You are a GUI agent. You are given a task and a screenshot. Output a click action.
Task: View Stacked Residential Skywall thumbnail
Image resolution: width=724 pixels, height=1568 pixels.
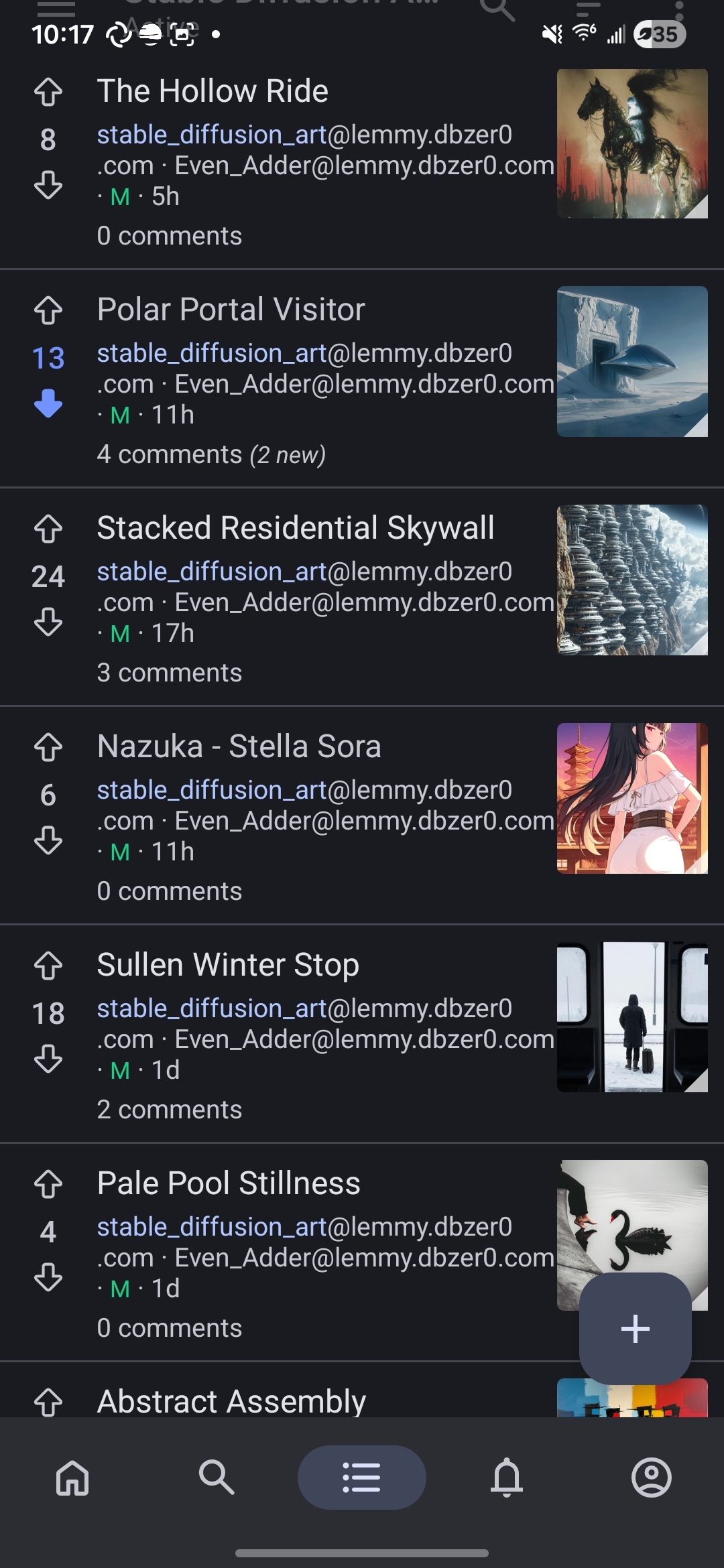pyautogui.click(x=631, y=580)
